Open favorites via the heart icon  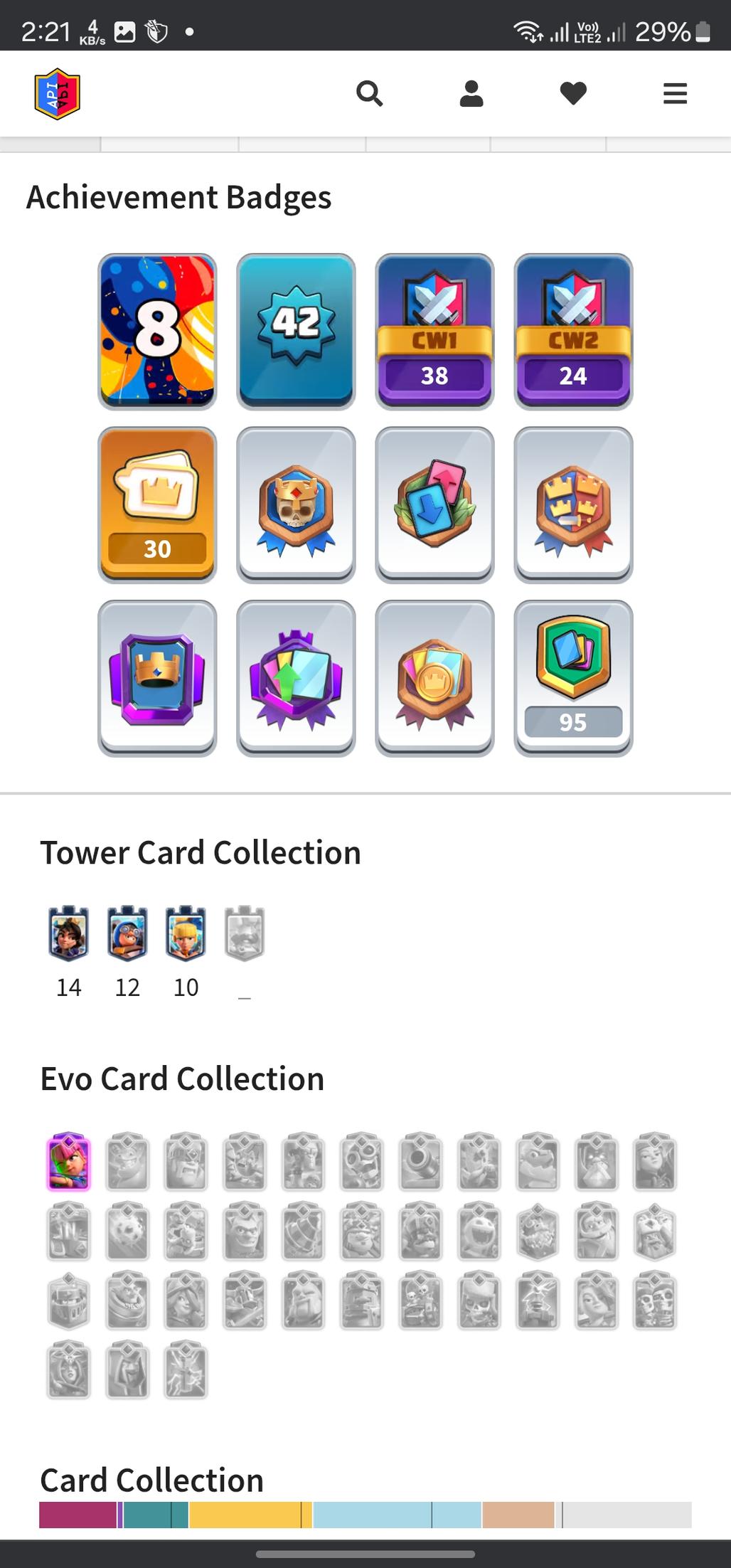(573, 93)
